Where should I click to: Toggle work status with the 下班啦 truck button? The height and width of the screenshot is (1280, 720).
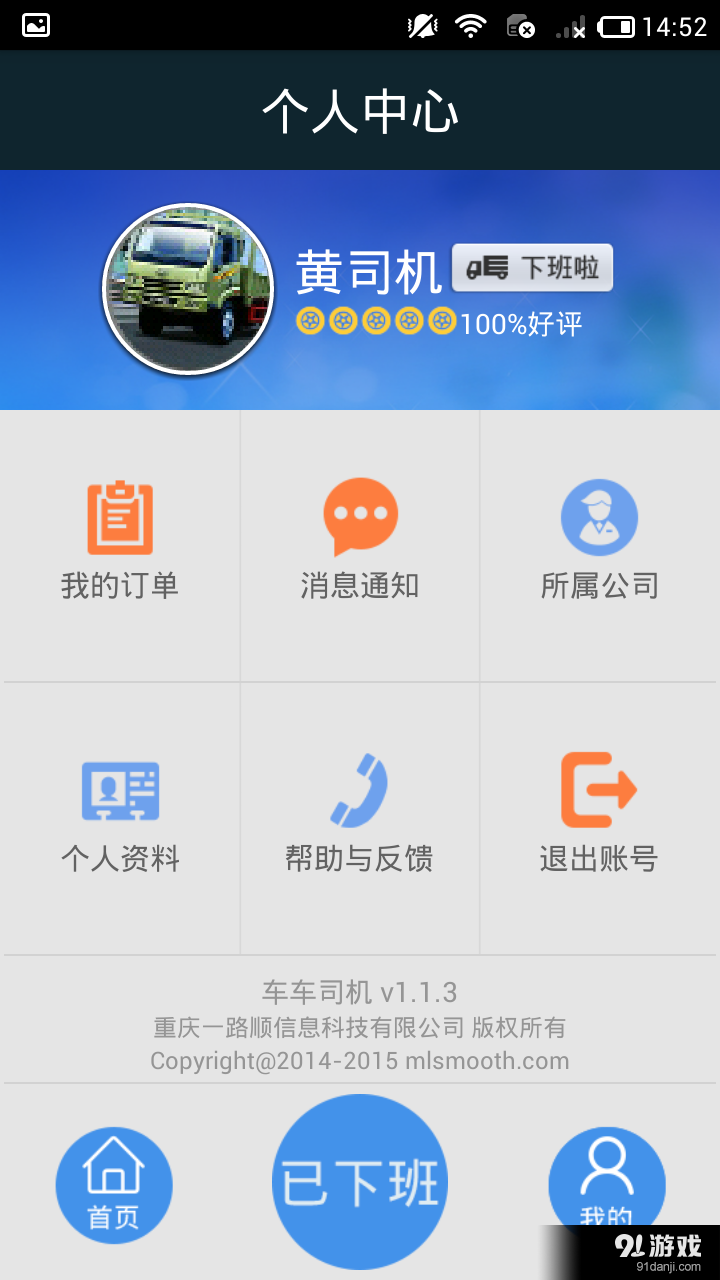click(533, 268)
